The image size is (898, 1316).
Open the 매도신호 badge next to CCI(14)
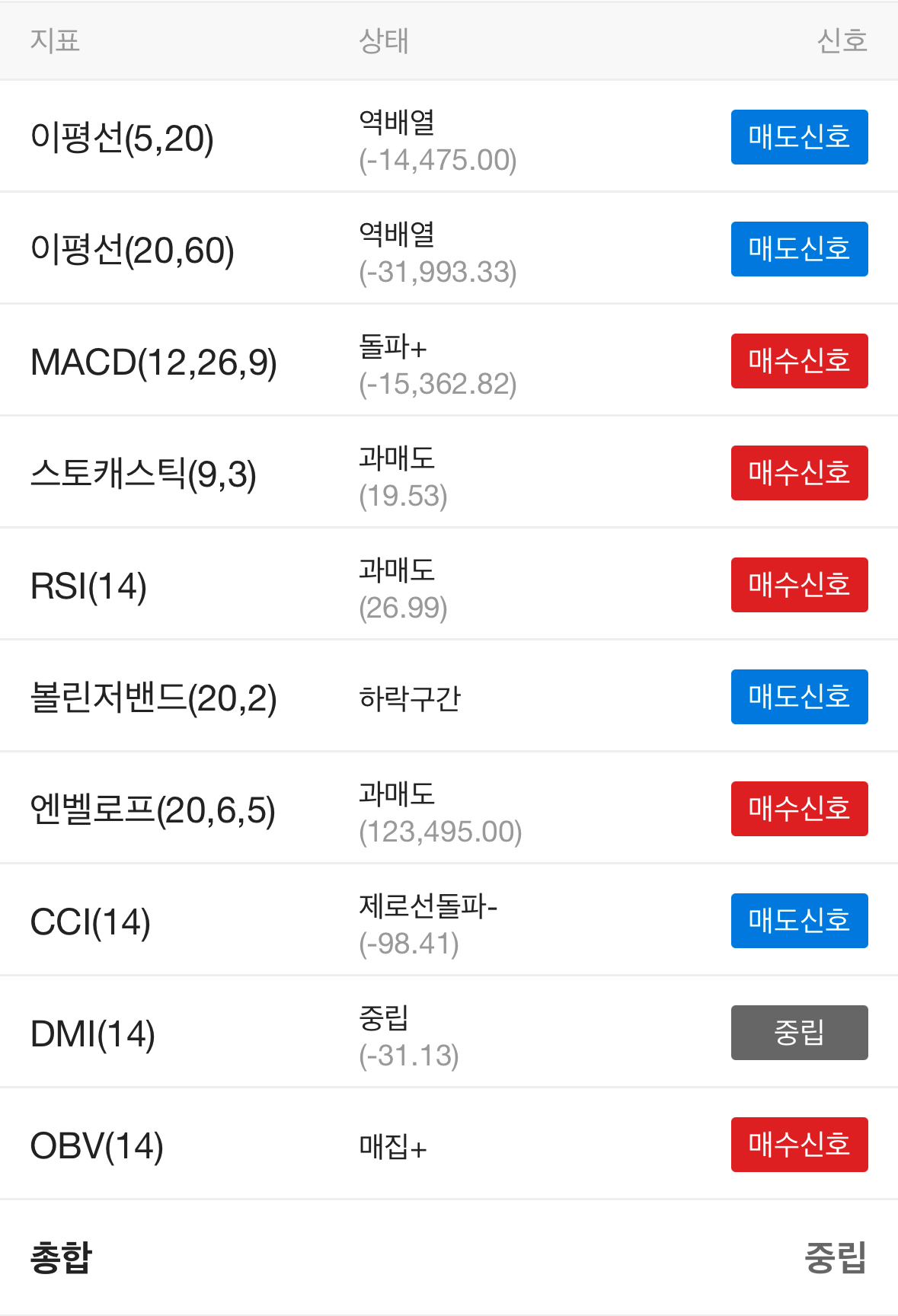coord(799,921)
